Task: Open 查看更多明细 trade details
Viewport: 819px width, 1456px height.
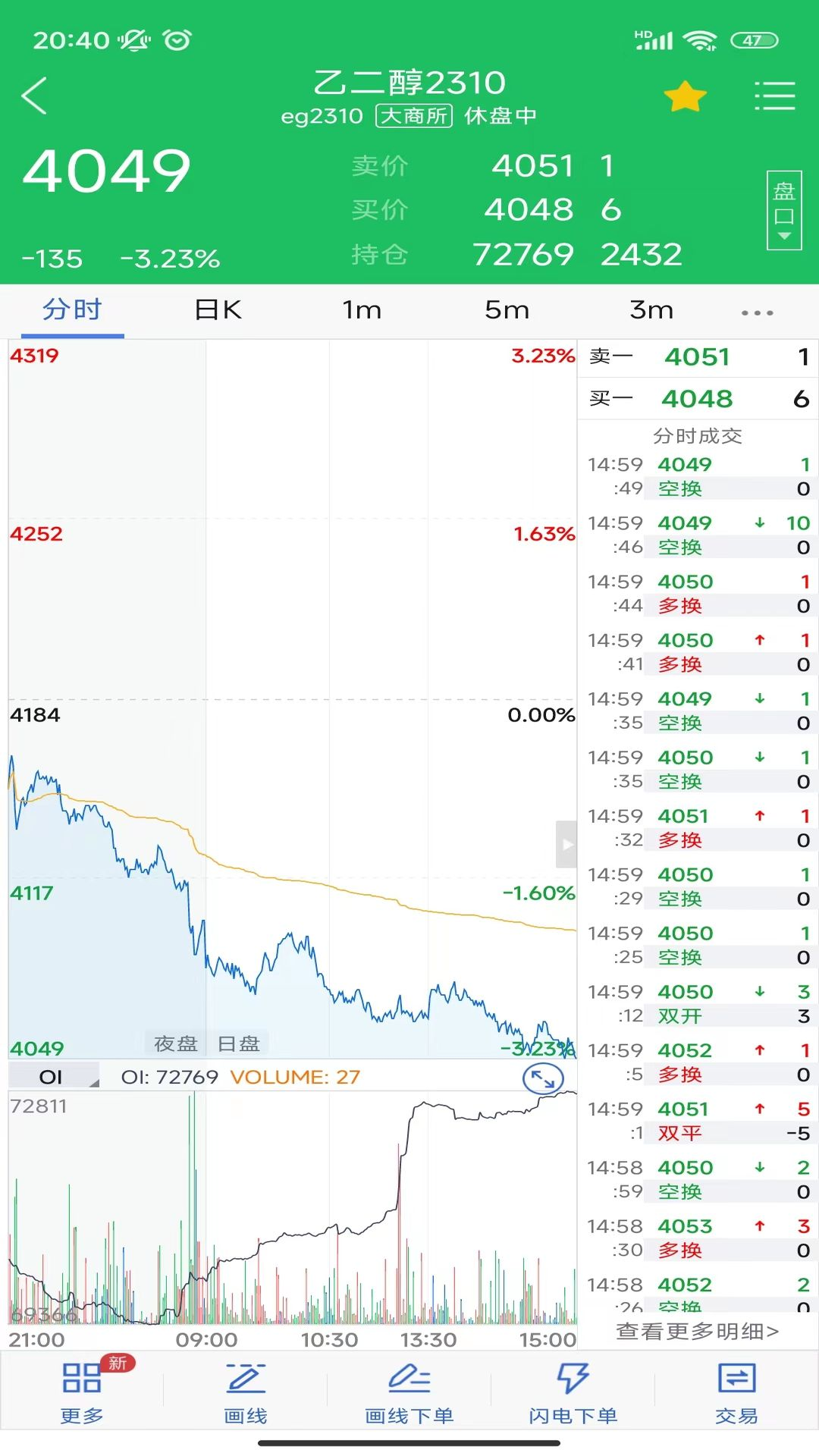Action: 697,1332
